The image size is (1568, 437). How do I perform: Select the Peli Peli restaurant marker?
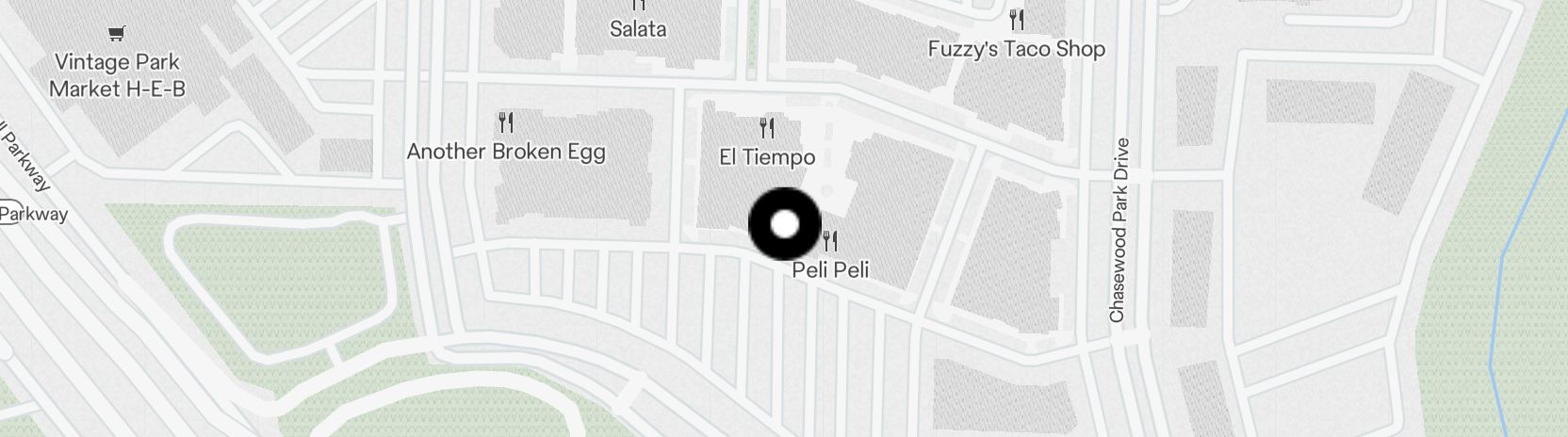[x=830, y=242]
